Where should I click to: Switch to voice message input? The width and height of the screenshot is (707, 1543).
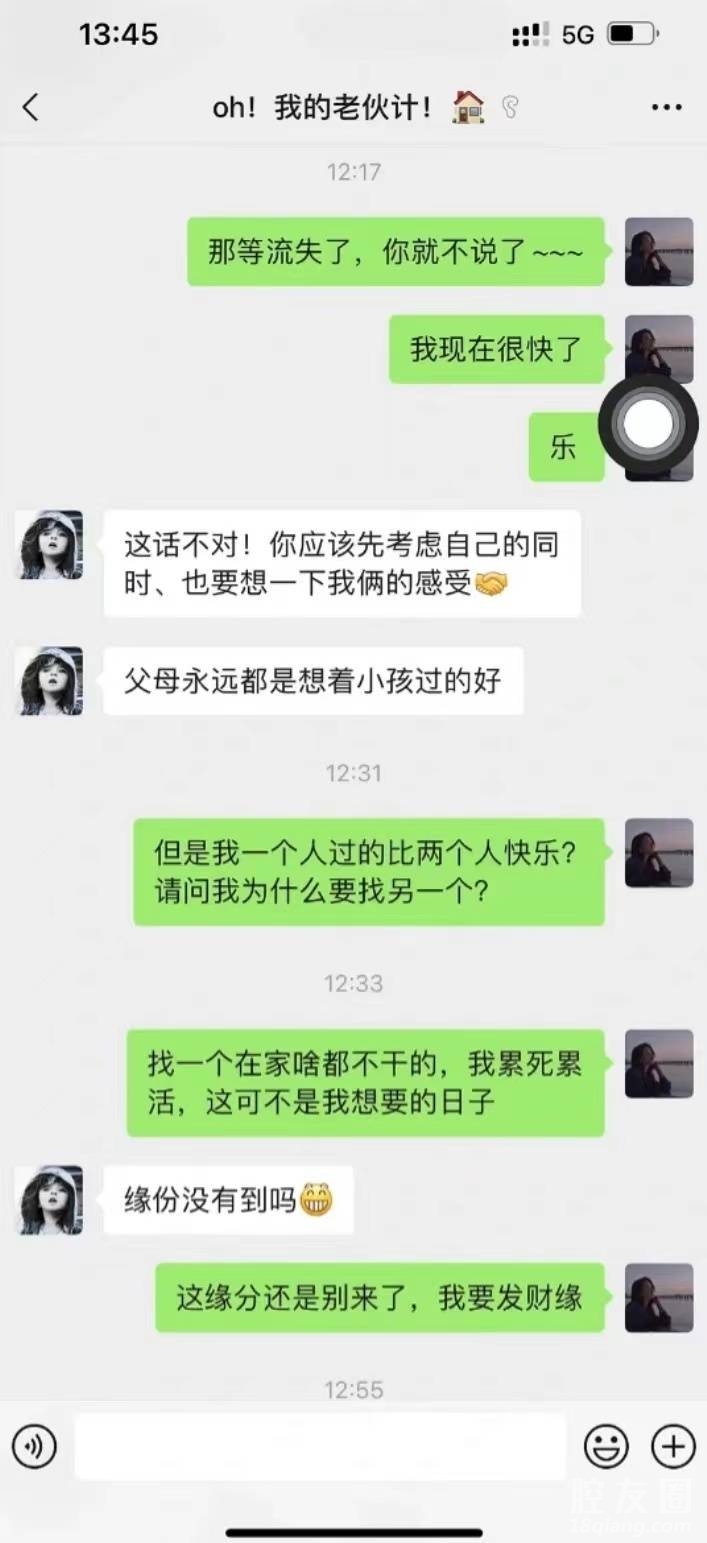(x=34, y=1445)
